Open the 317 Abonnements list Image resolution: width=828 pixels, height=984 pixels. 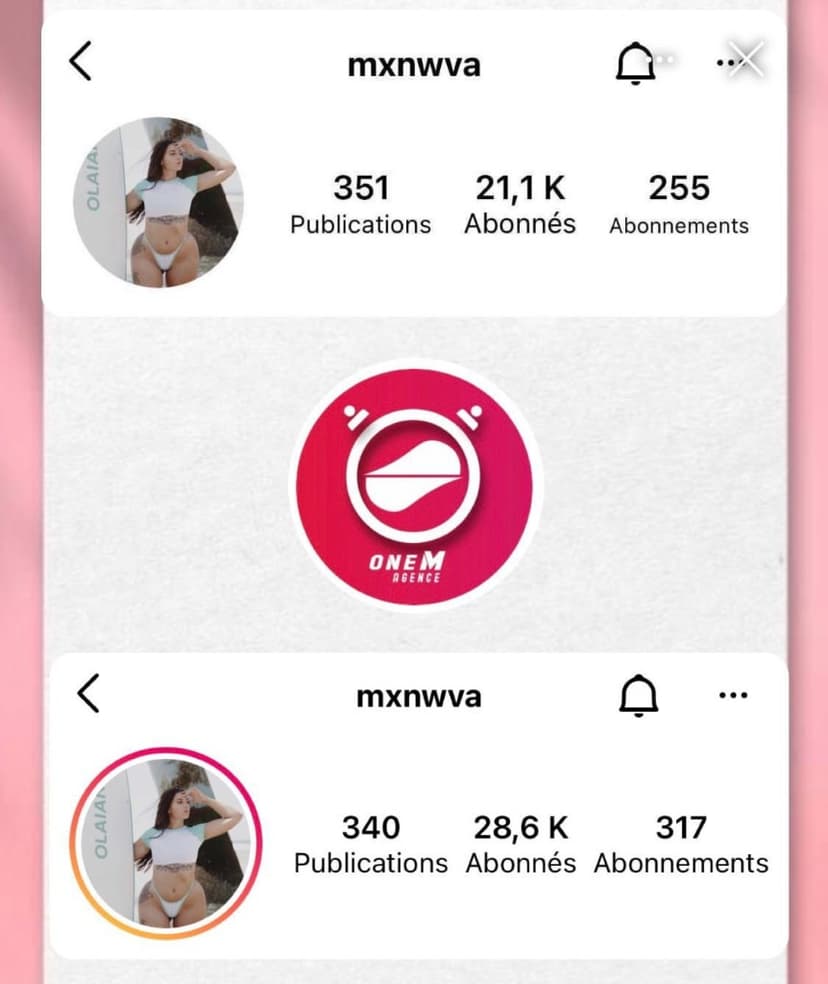pyautogui.click(x=680, y=842)
